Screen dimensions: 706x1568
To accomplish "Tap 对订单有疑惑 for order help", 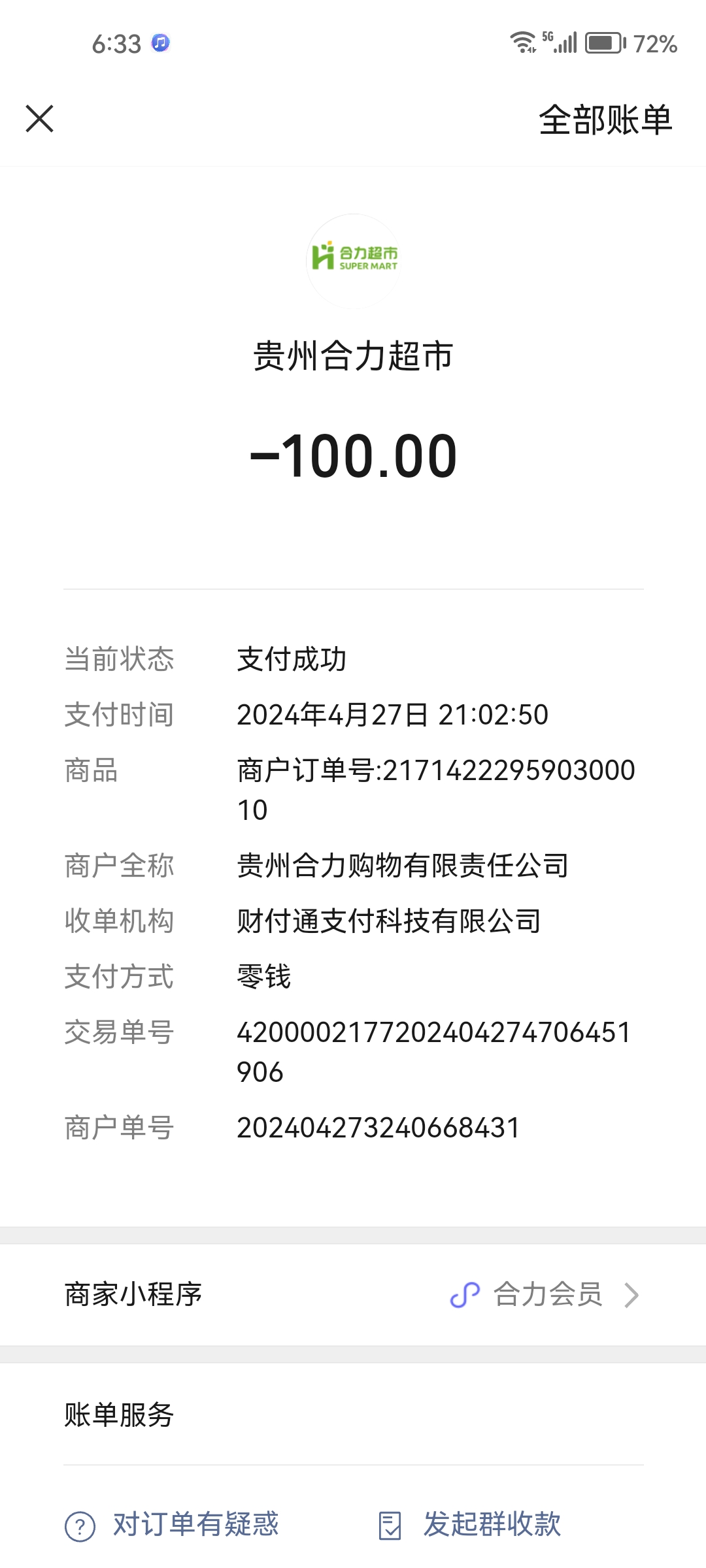I will click(x=173, y=1525).
